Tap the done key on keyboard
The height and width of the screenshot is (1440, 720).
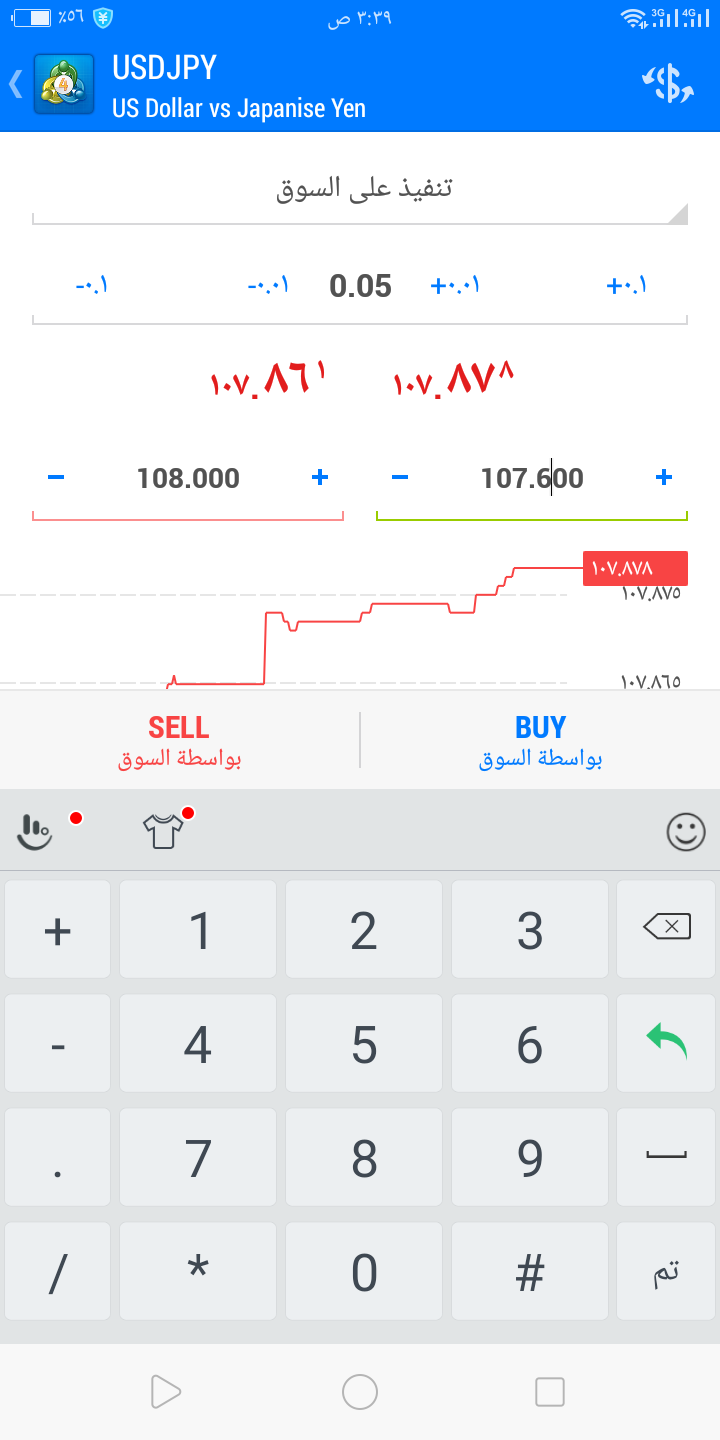(667, 1271)
